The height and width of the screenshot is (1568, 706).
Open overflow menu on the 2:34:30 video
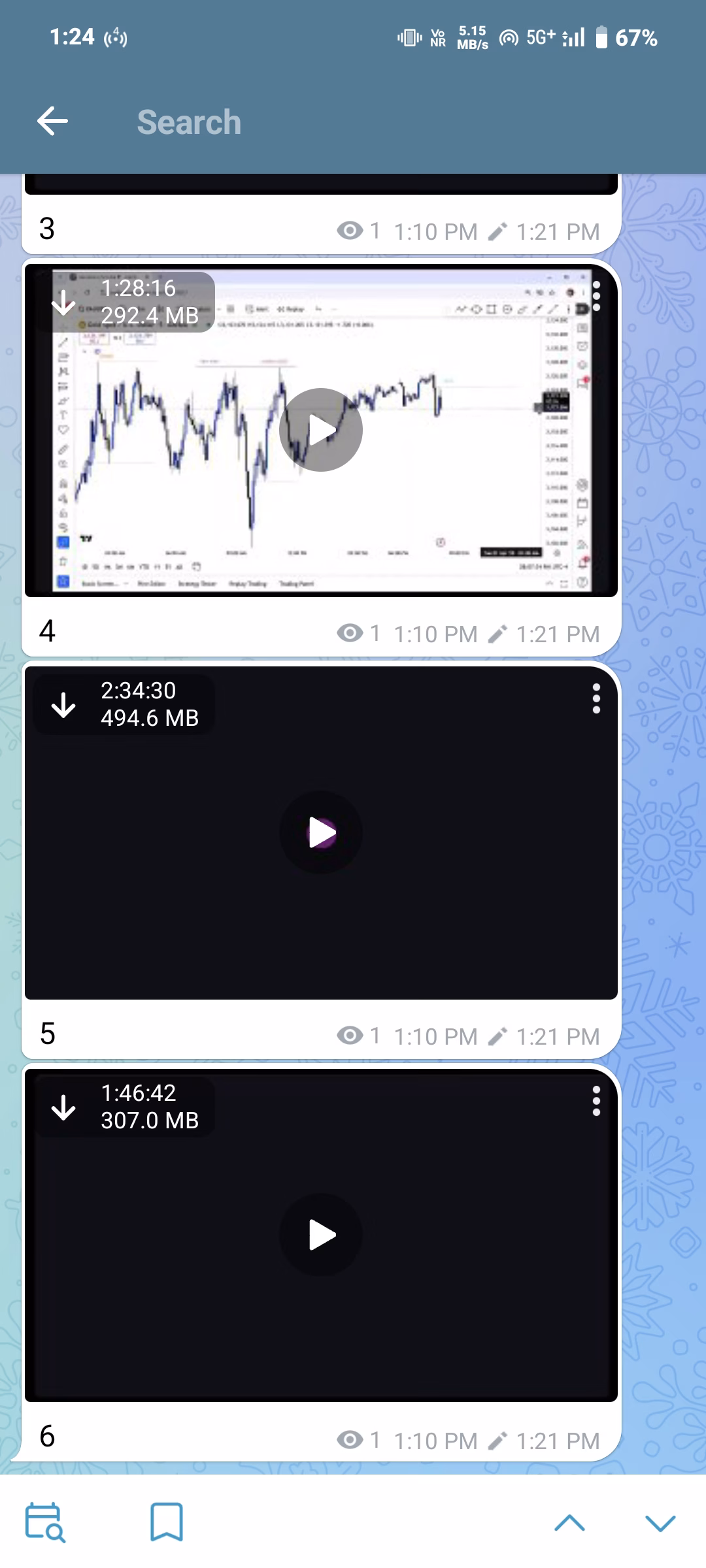coord(596,699)
